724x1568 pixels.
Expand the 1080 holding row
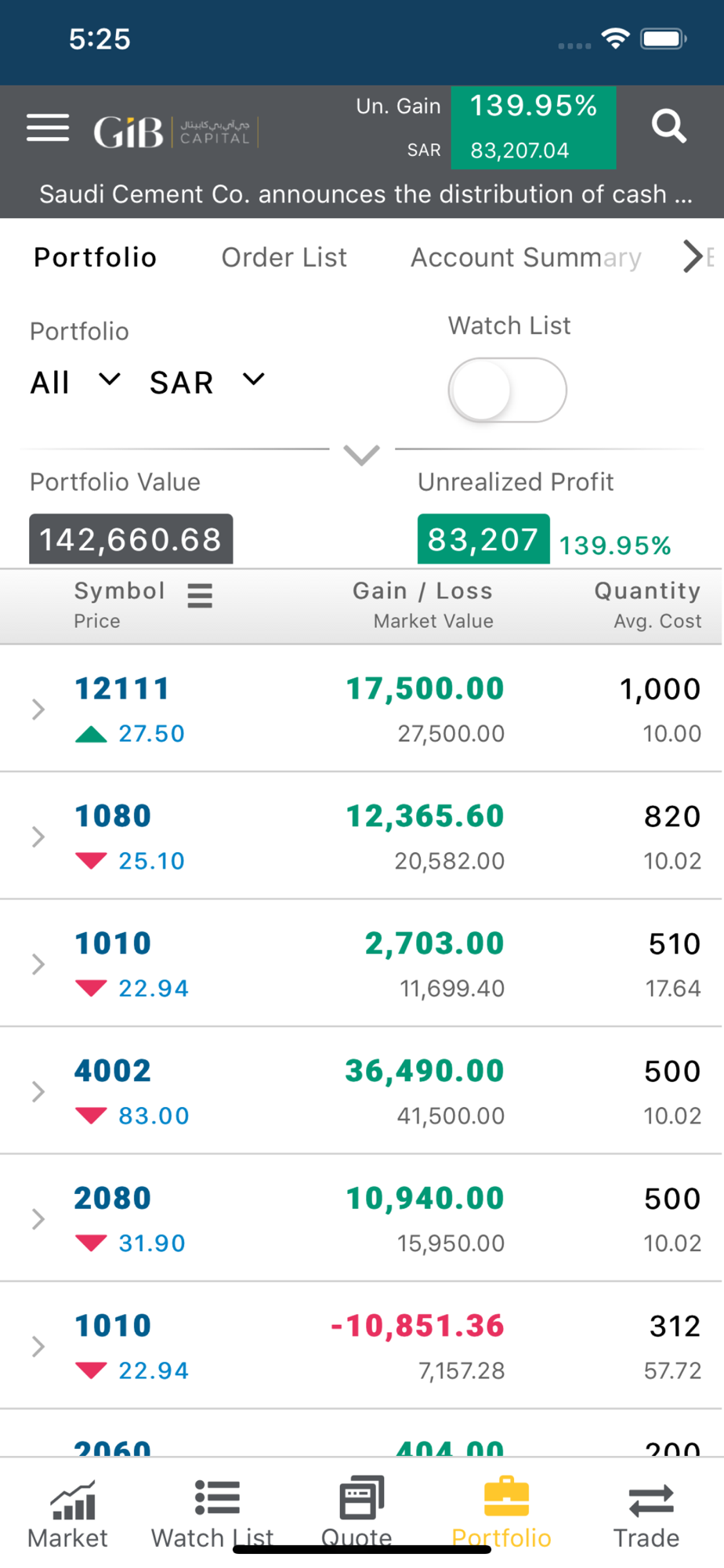click(x=38, y=837)
